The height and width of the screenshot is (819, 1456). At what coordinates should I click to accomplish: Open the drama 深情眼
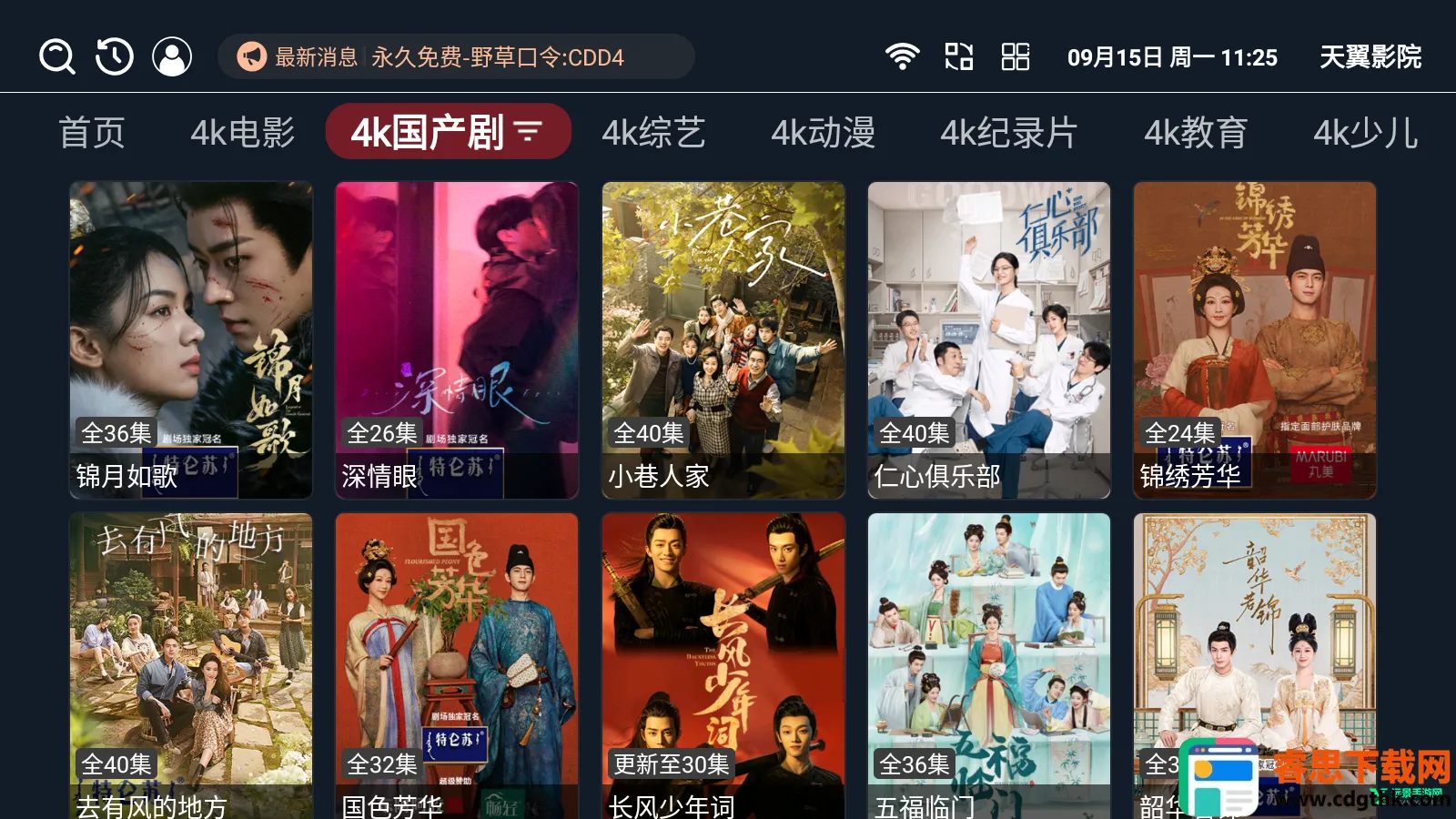(457, 339)
